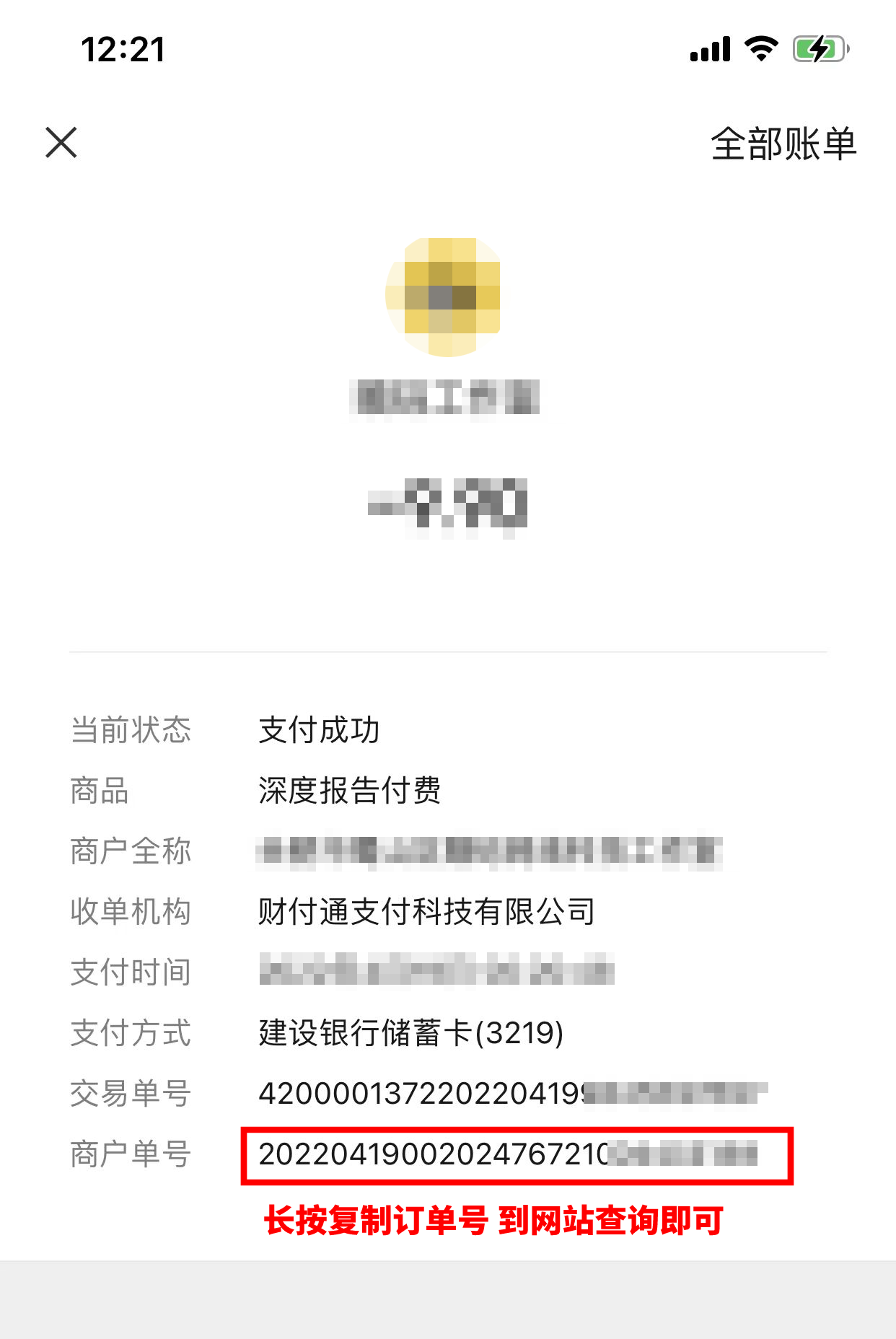Tap the 支付方式 row label
896x1339 pixels.
point(130,1034)
